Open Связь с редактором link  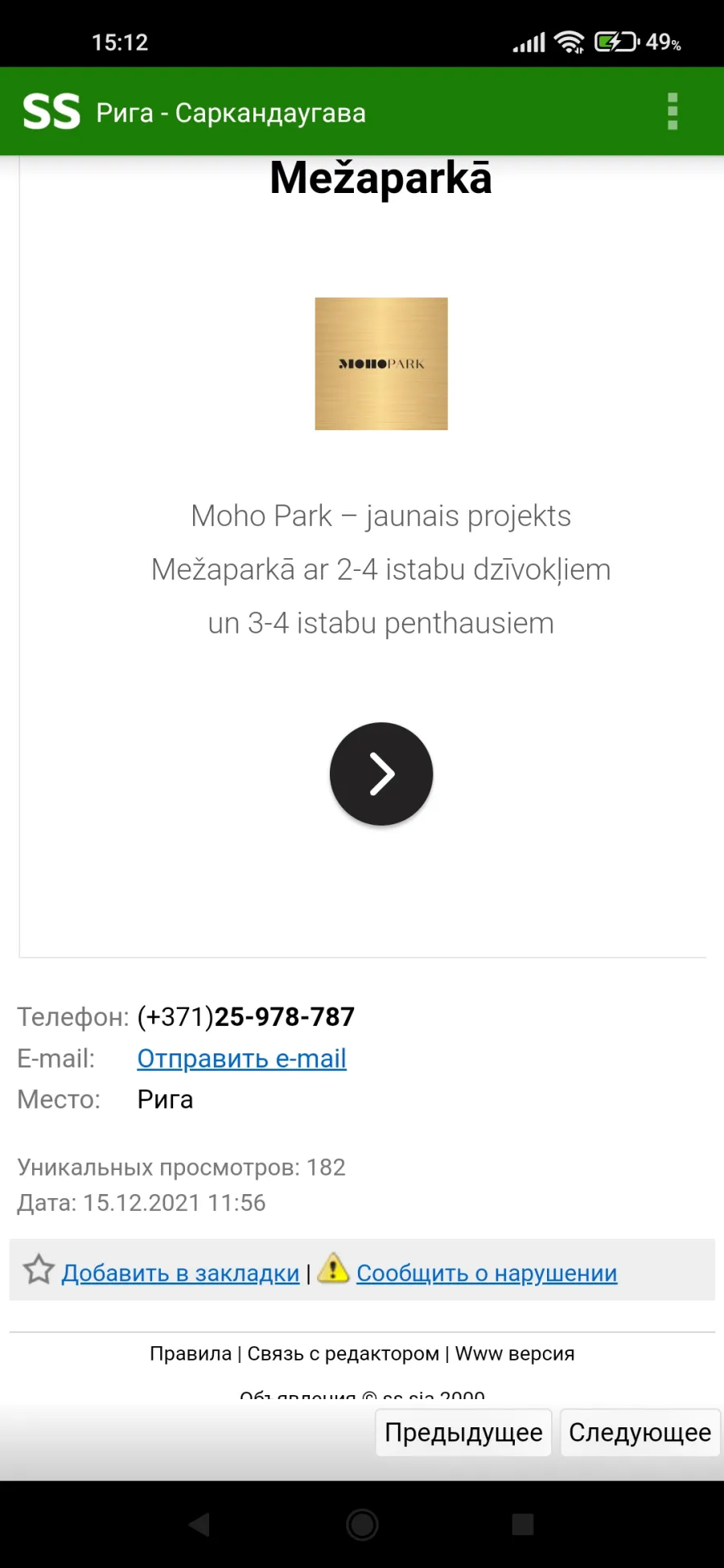coord(343,1353)
